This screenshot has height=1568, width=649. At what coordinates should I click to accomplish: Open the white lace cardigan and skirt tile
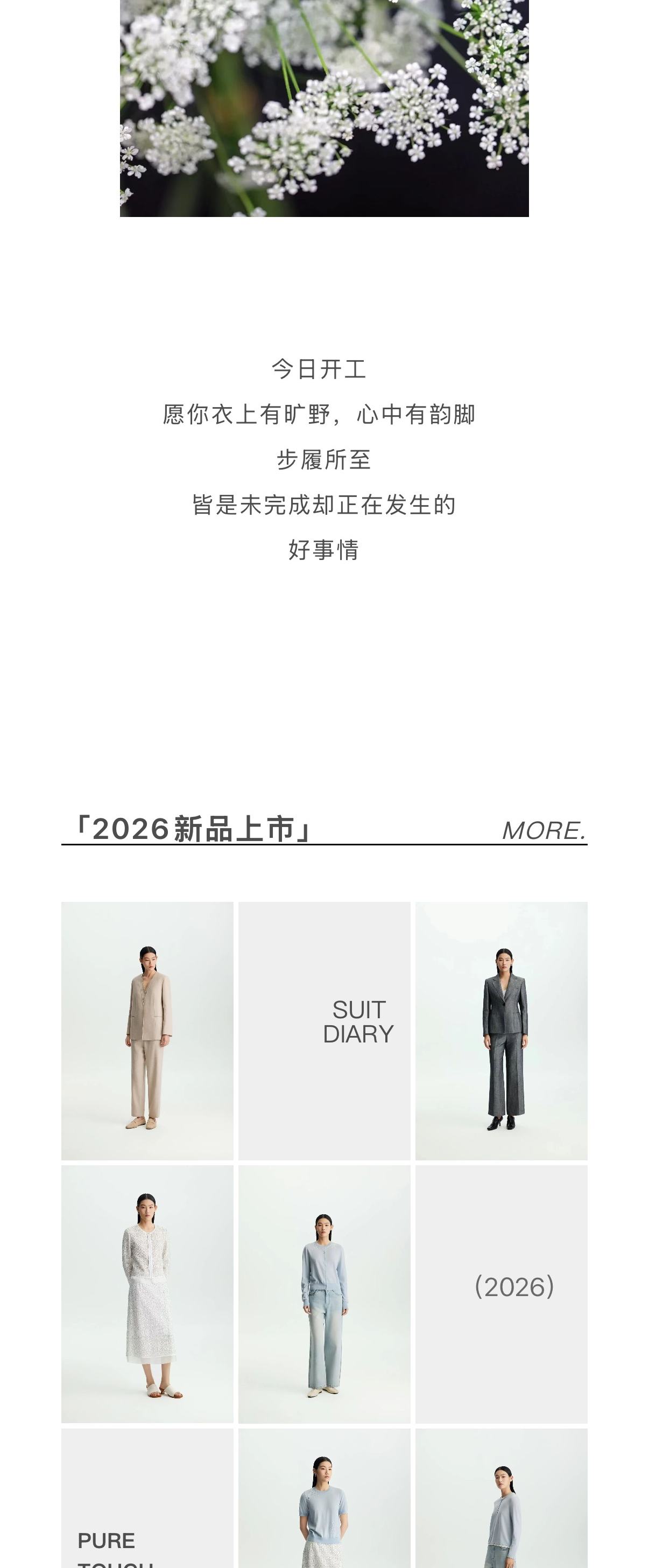click(x=147, y=1293)
